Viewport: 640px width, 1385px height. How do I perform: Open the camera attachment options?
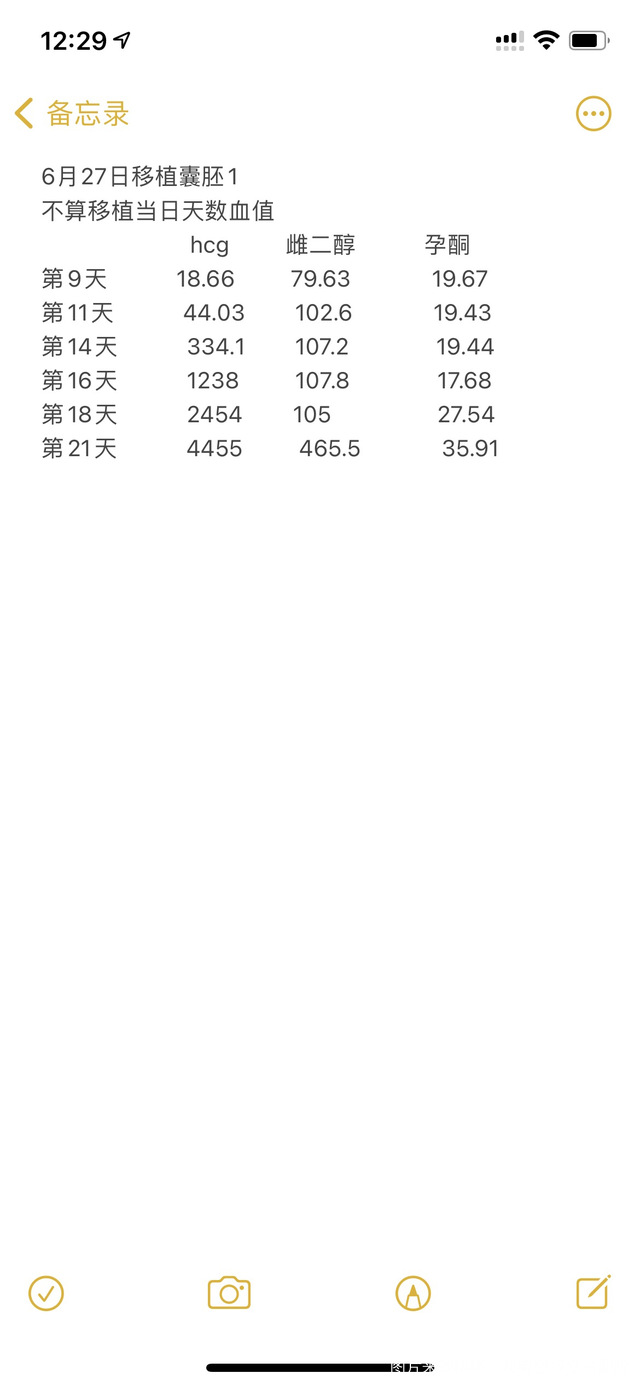tap(229, 1293)
